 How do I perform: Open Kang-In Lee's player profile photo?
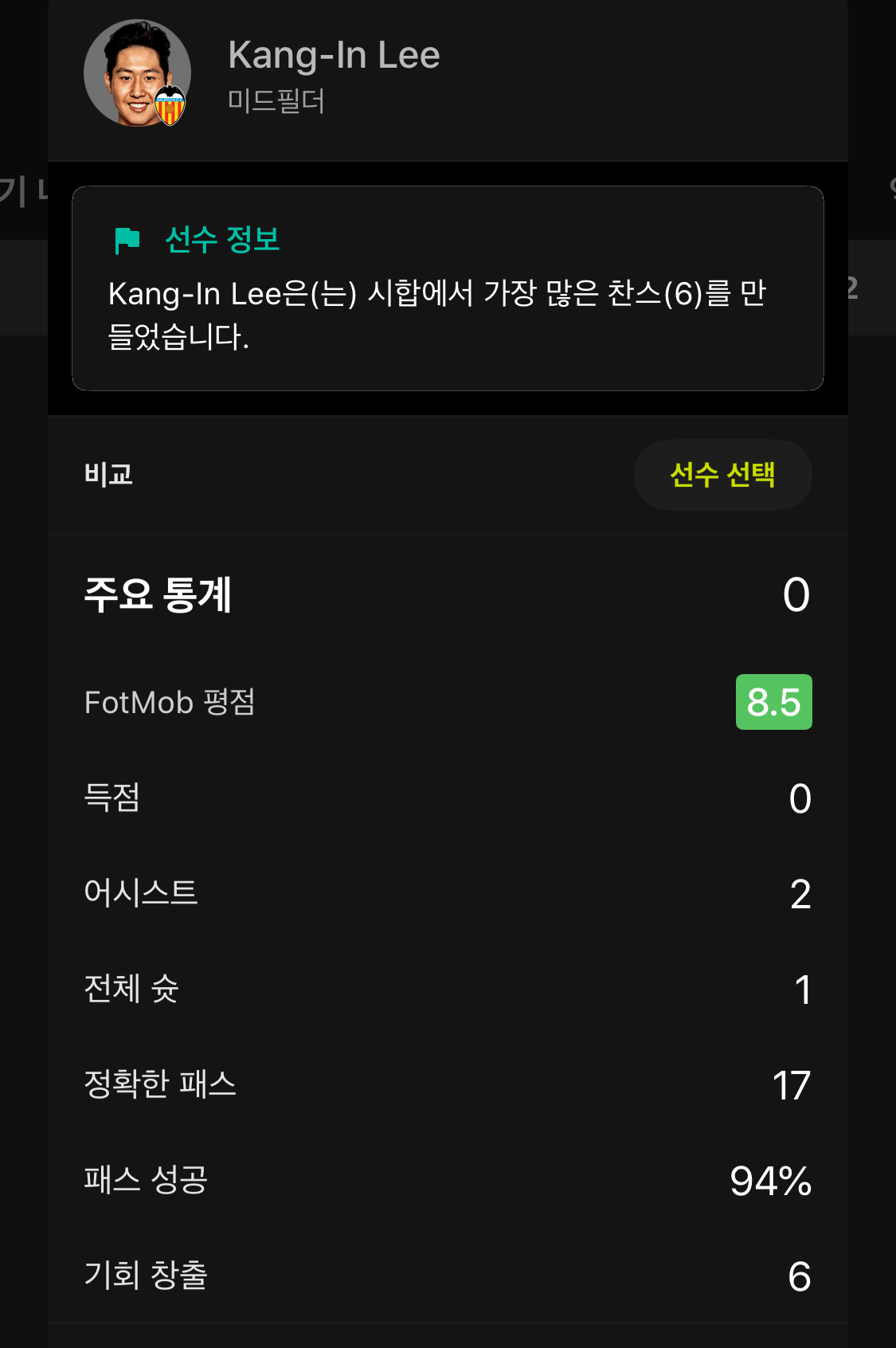pos(137,73)
